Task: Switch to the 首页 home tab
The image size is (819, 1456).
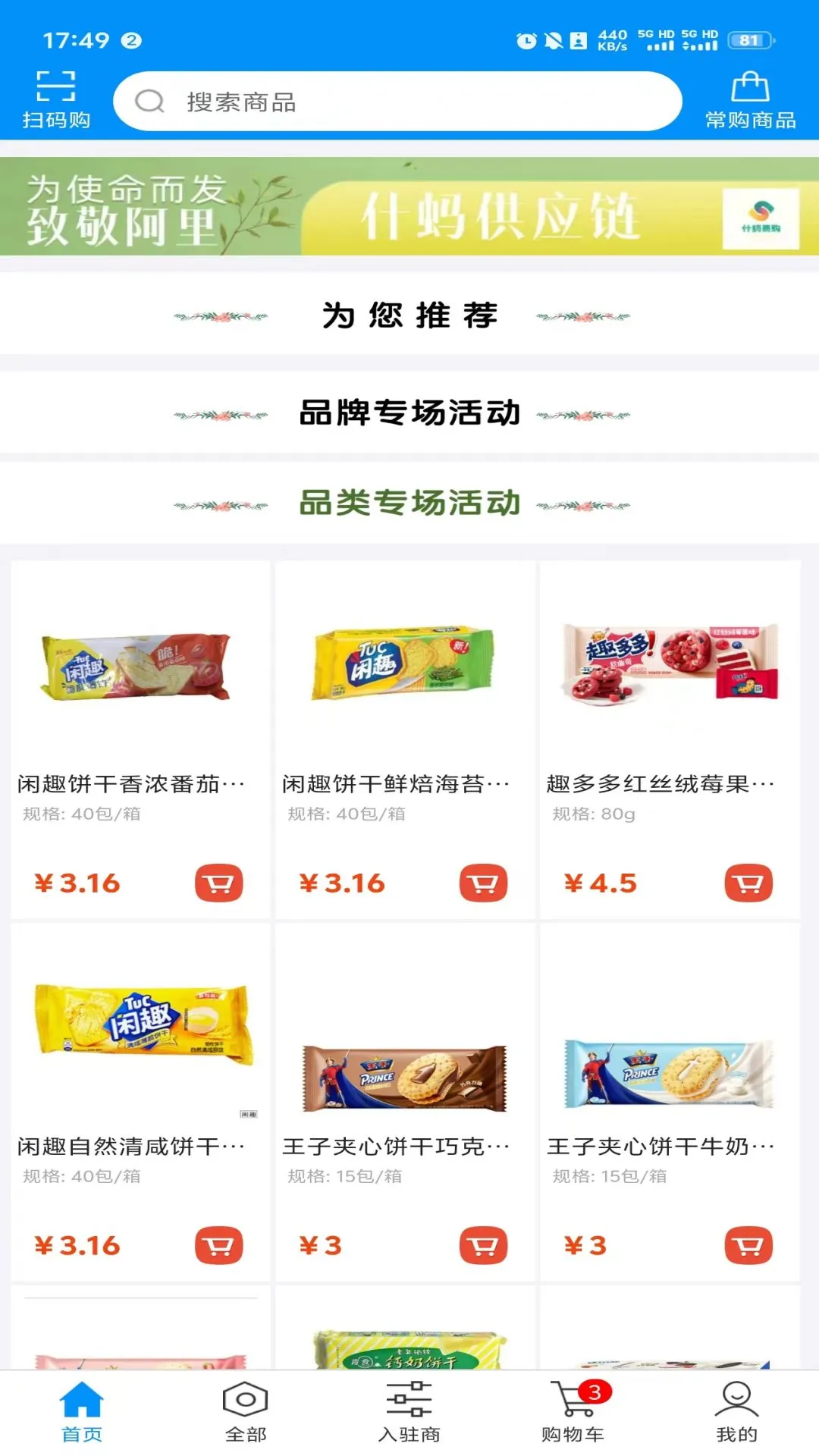Action: [x=82, y=1411]
